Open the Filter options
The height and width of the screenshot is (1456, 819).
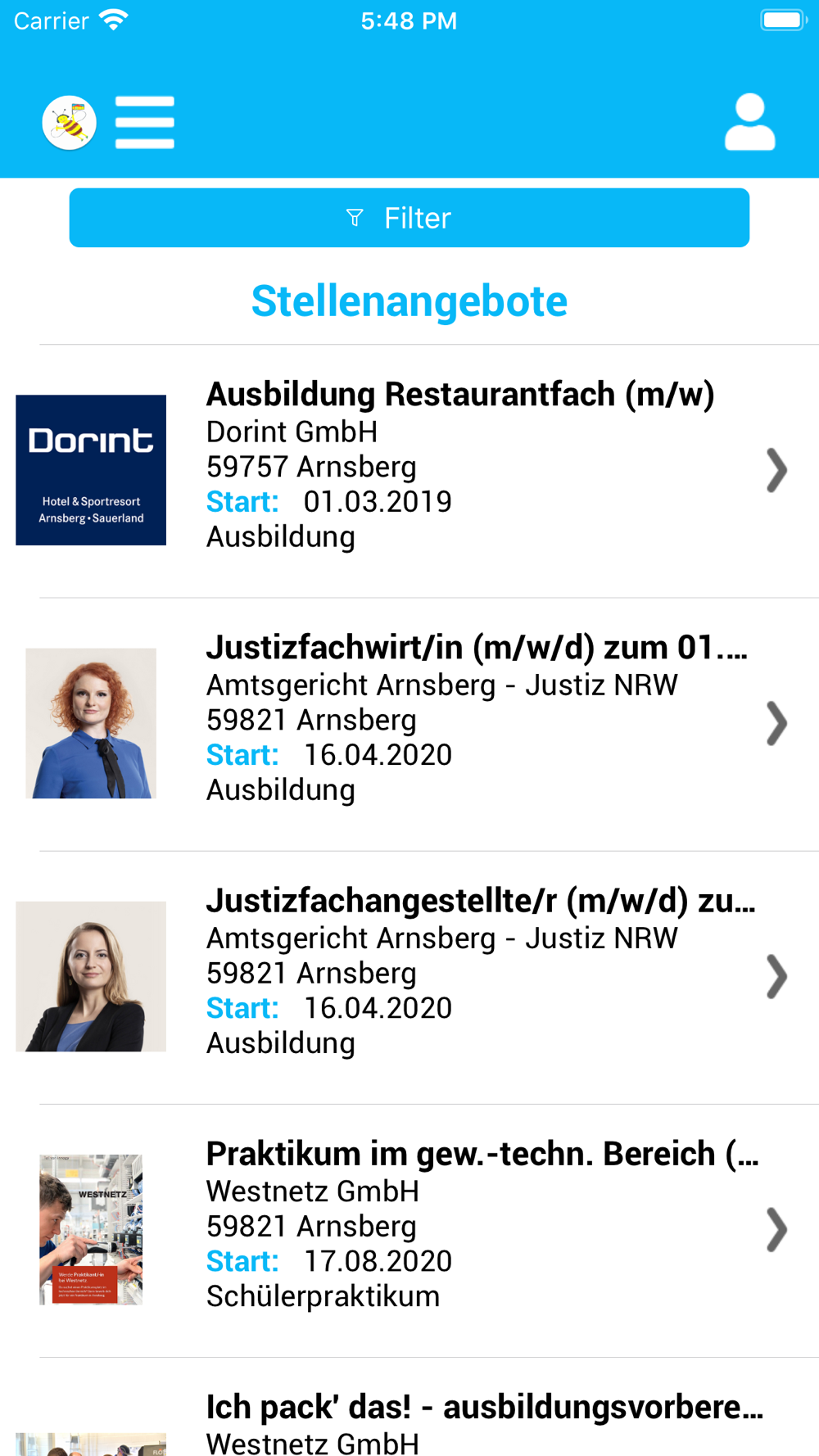(409, 218)
